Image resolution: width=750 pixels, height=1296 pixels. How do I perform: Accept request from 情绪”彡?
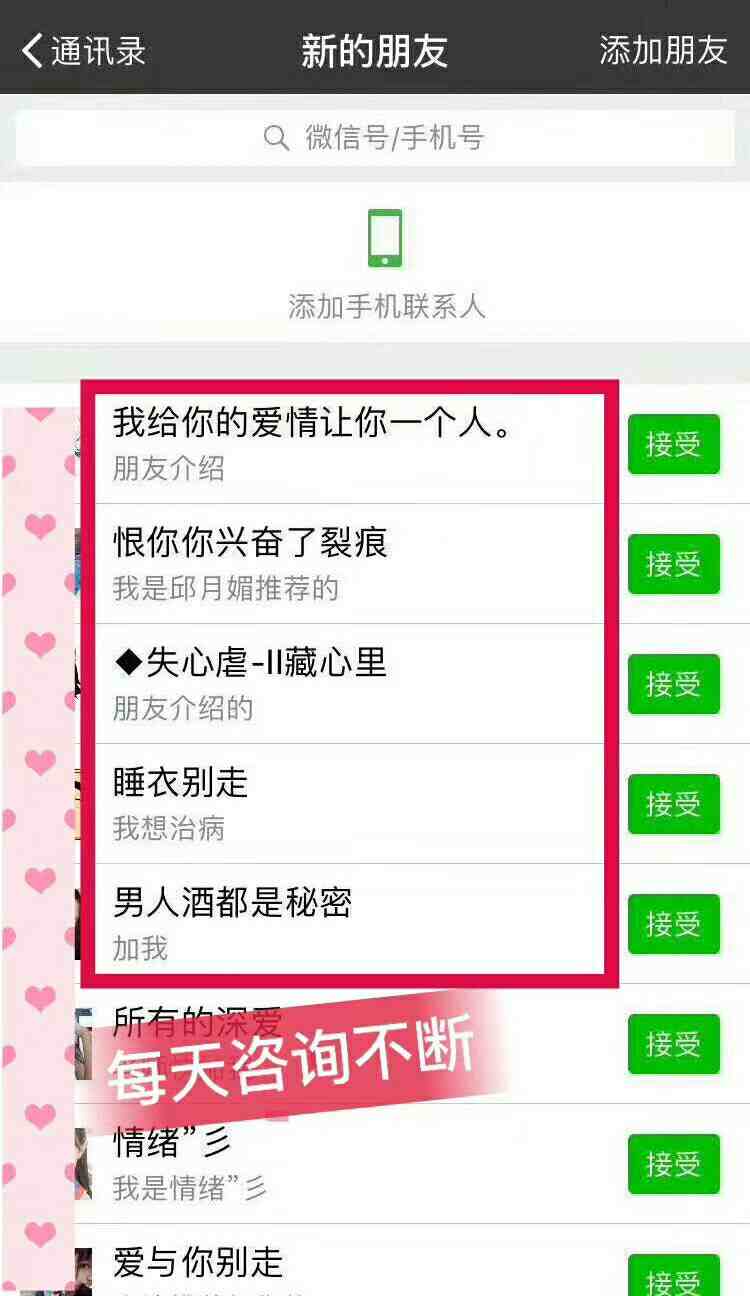673,1164
